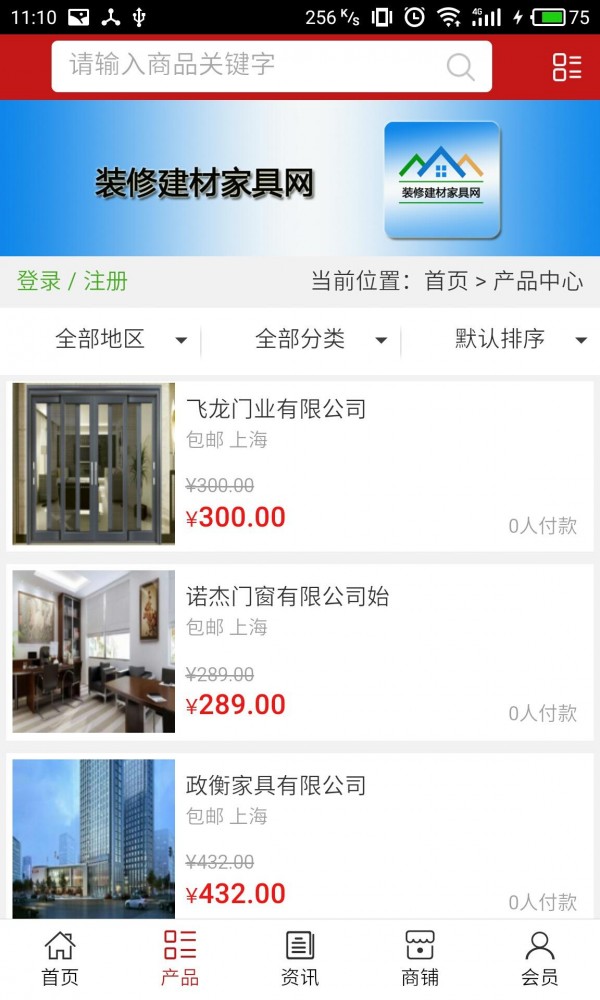Open the category list menu icon
The image size is (600, 1000).
pyautogui.click(x=567, y=67)
